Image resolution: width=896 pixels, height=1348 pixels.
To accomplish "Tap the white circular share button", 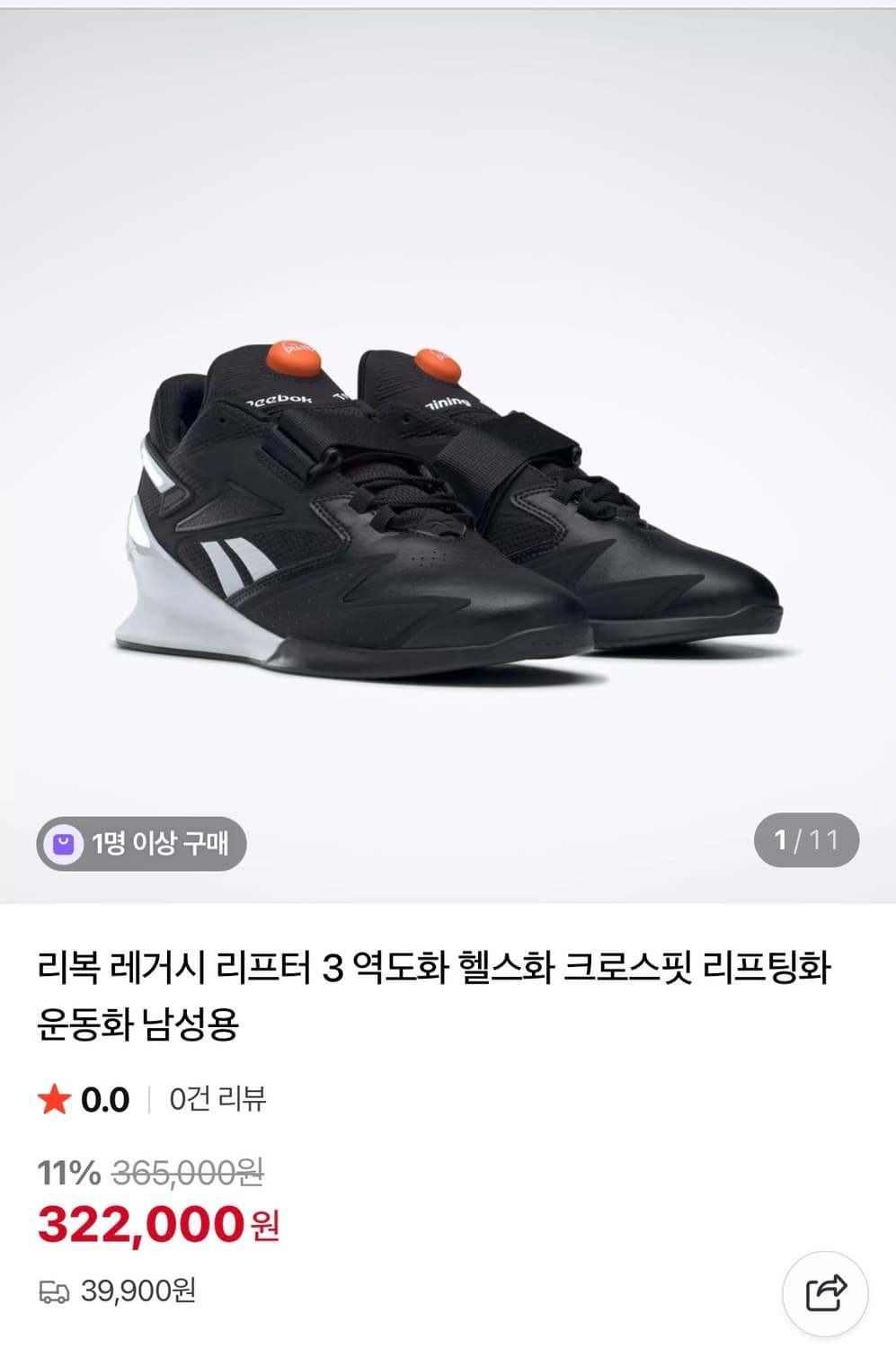I will point(828,1292).
